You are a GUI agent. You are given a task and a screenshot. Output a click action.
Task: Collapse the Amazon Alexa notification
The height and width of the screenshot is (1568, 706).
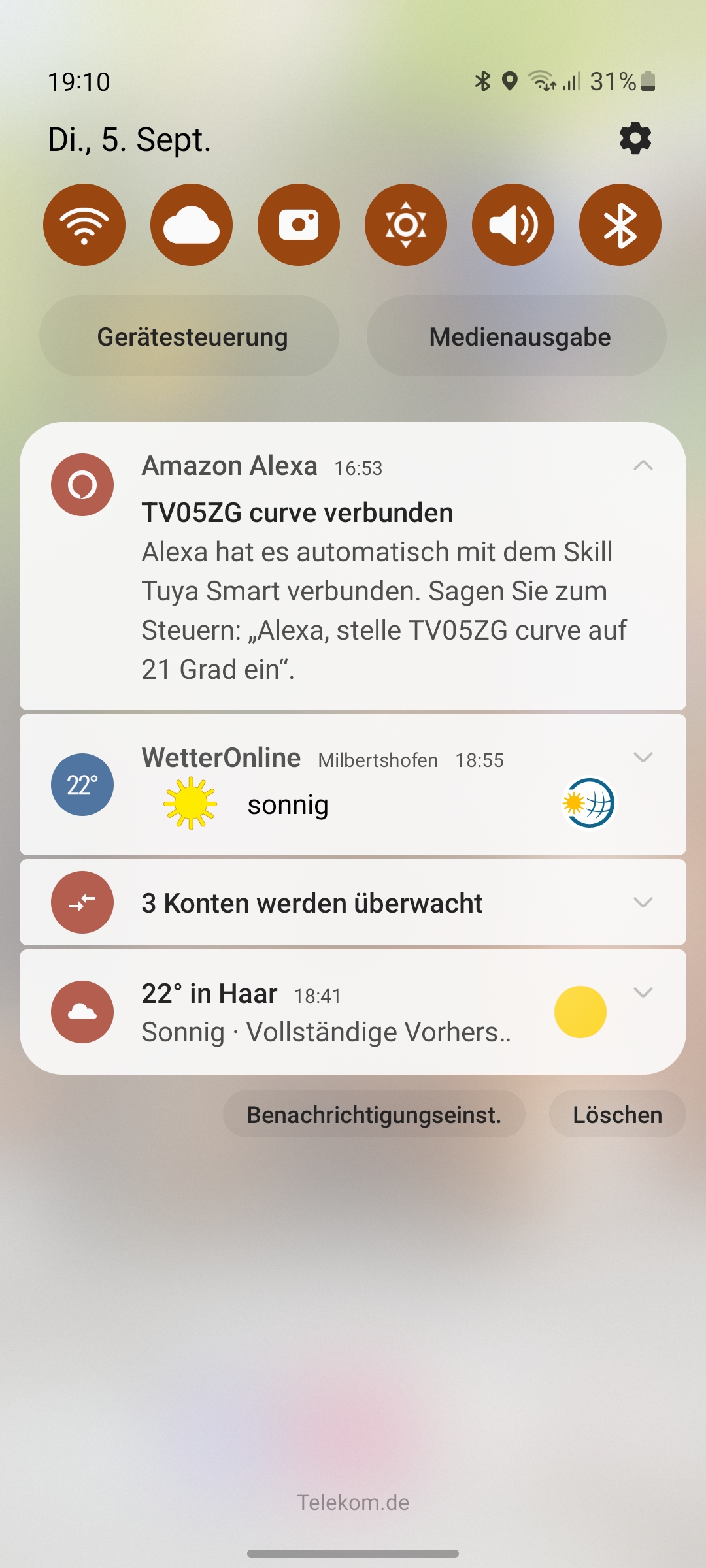click(x=643, y=466)
